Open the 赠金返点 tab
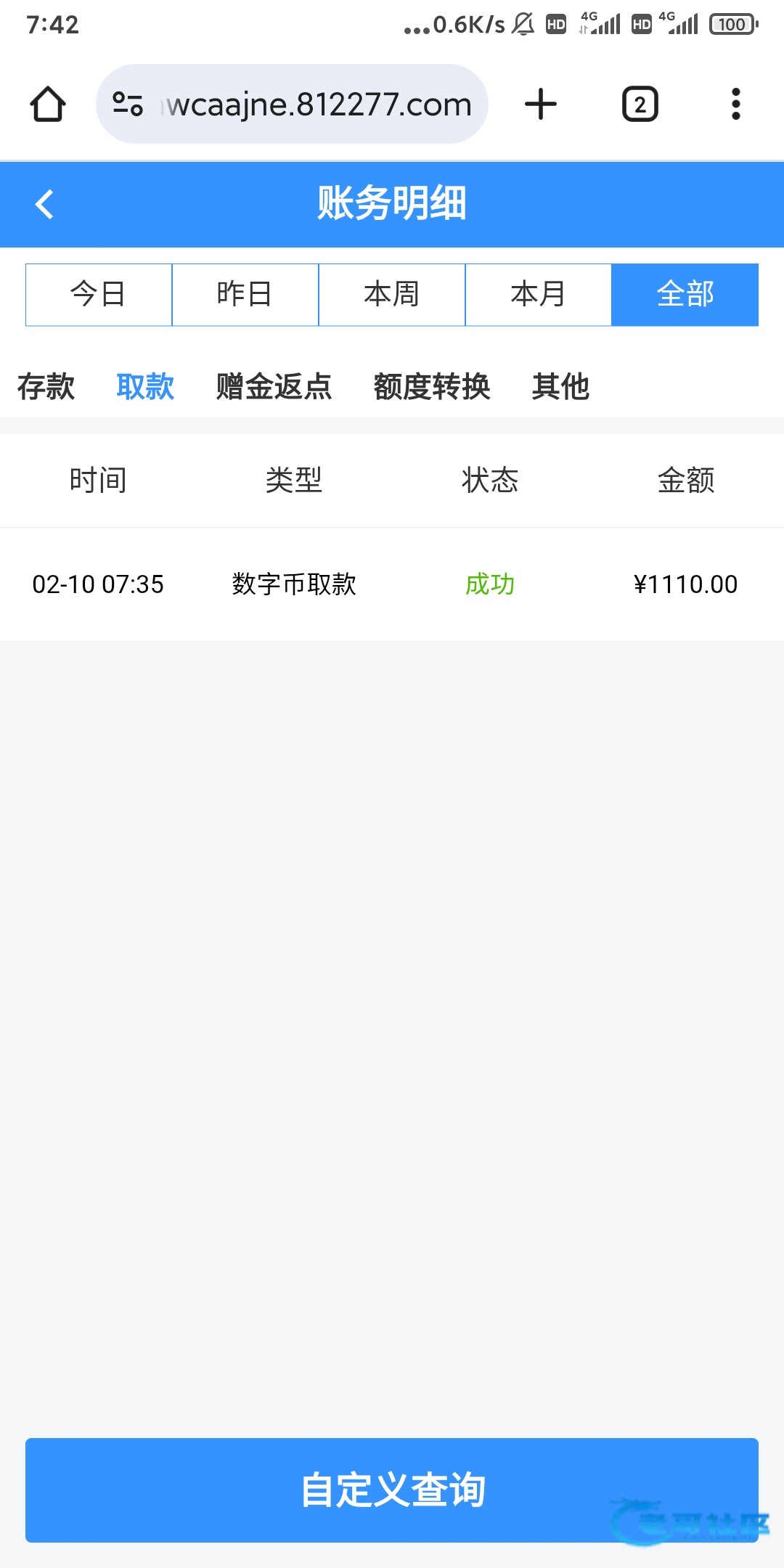784x1568 pixels. point(274,386)
